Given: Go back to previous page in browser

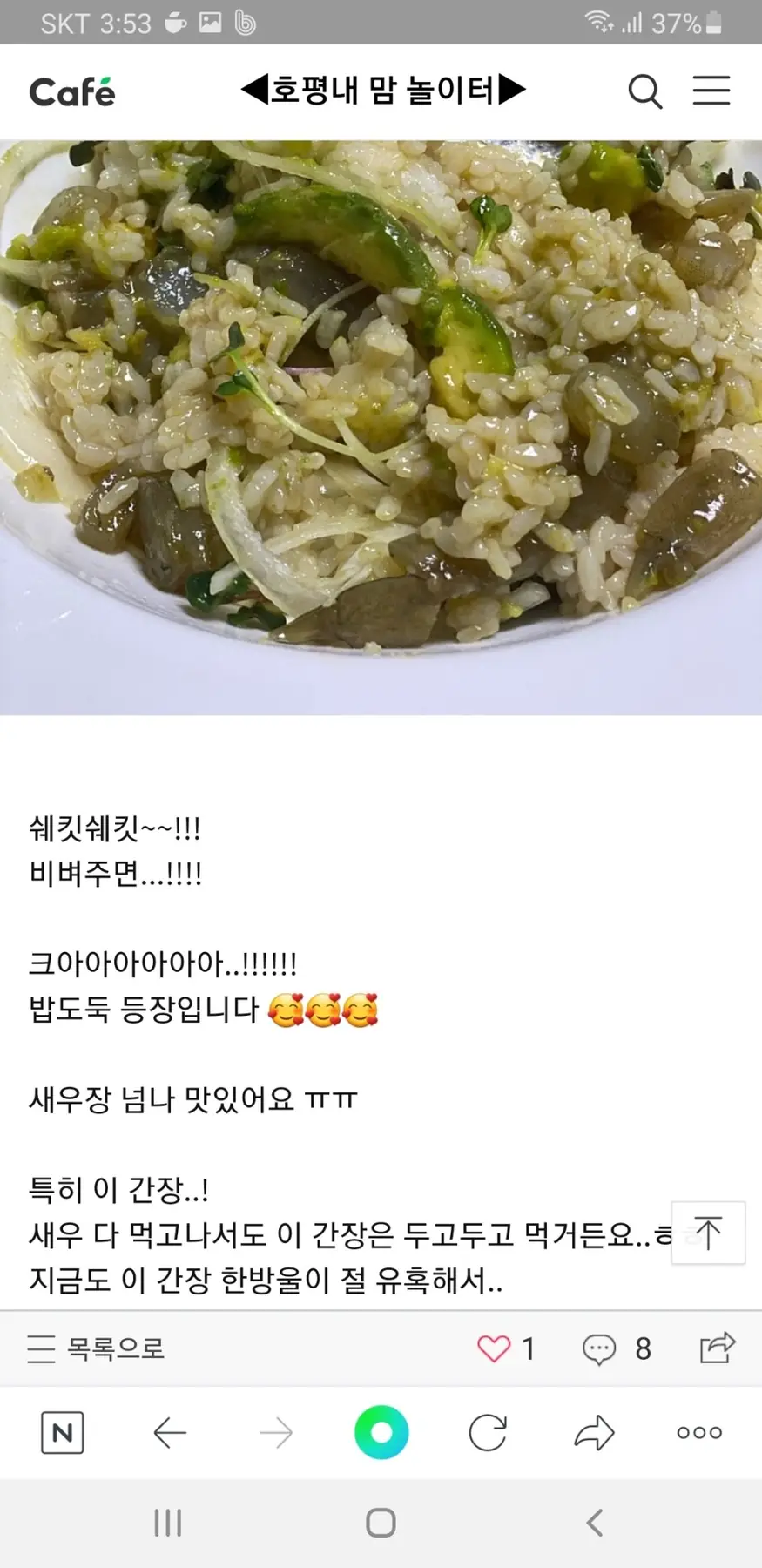Looking at the screenshot, I should [x=170, y=1432].
